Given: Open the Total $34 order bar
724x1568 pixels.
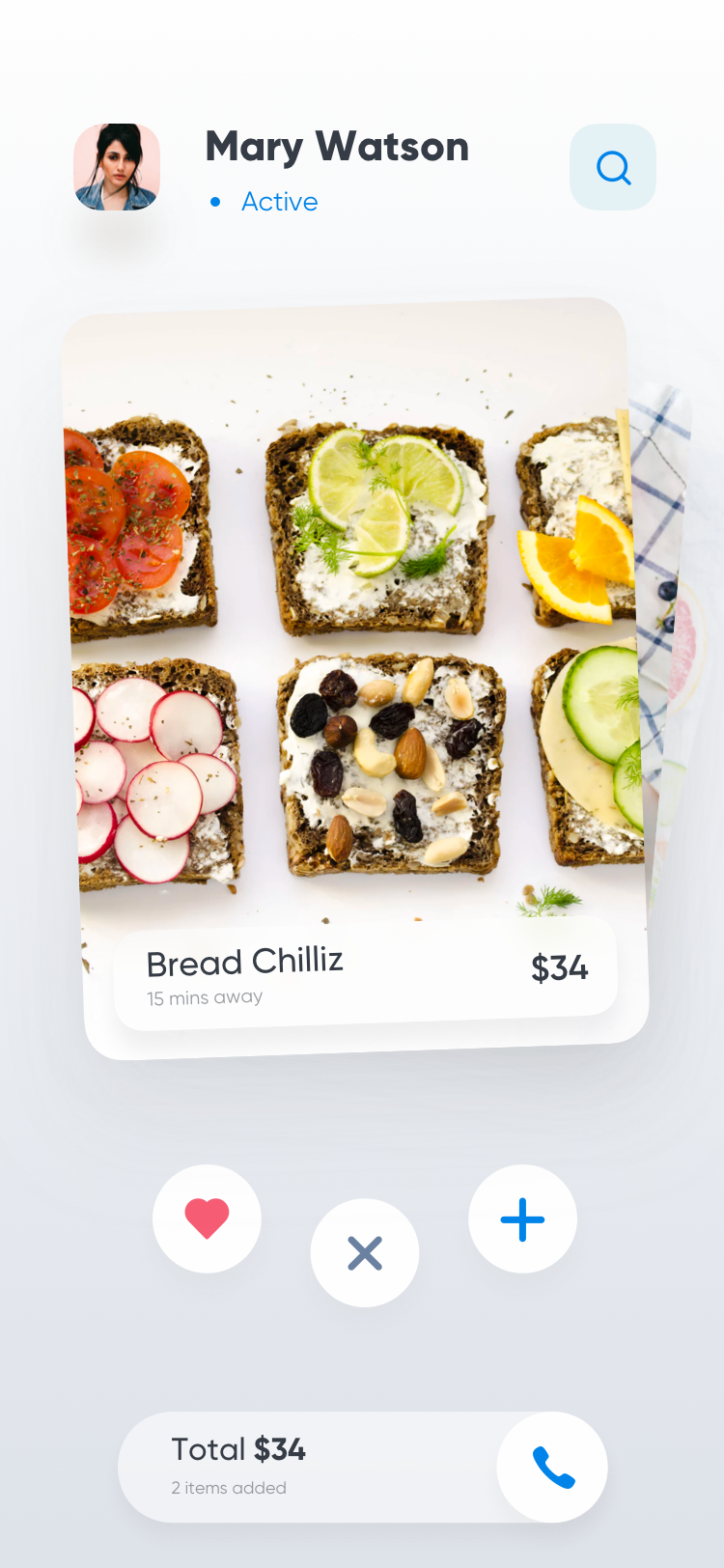Looking at the screenshot, I should click(x=363, y=1468).
